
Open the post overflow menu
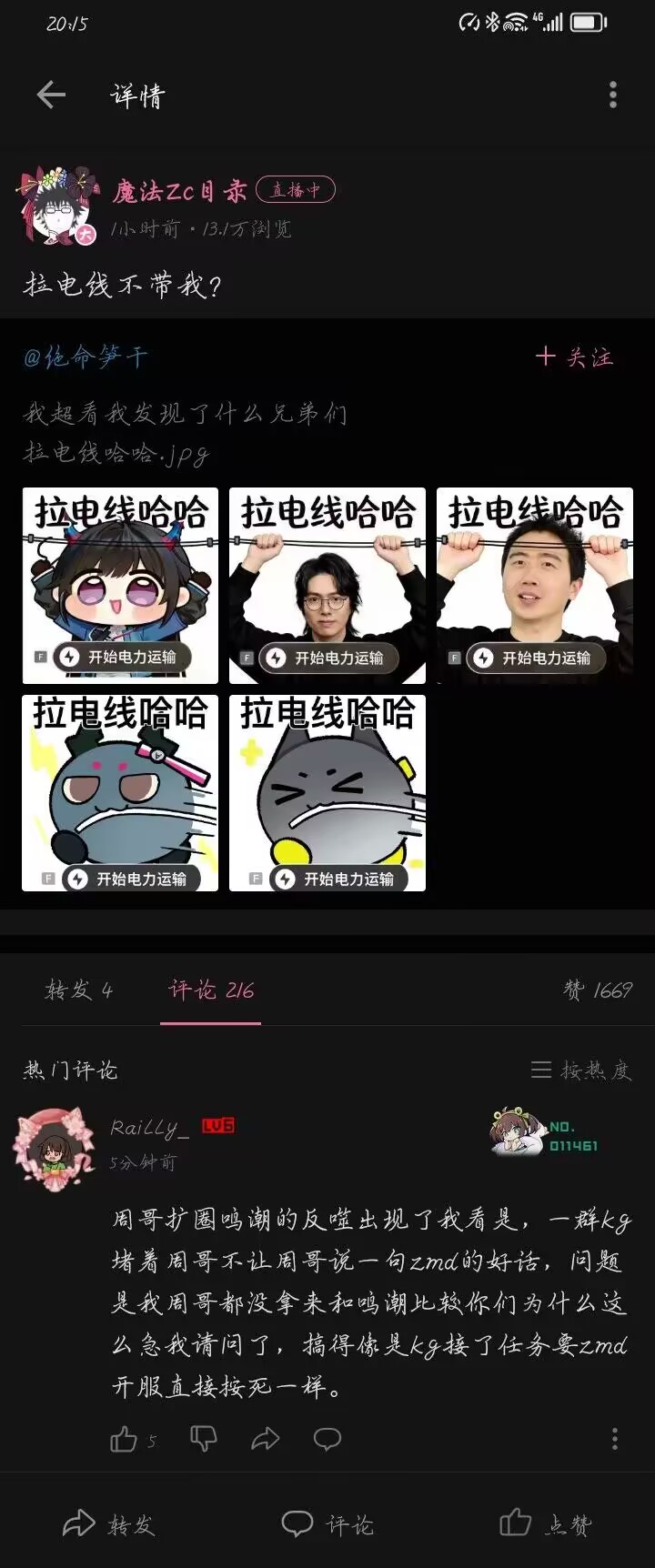(612, 95)
